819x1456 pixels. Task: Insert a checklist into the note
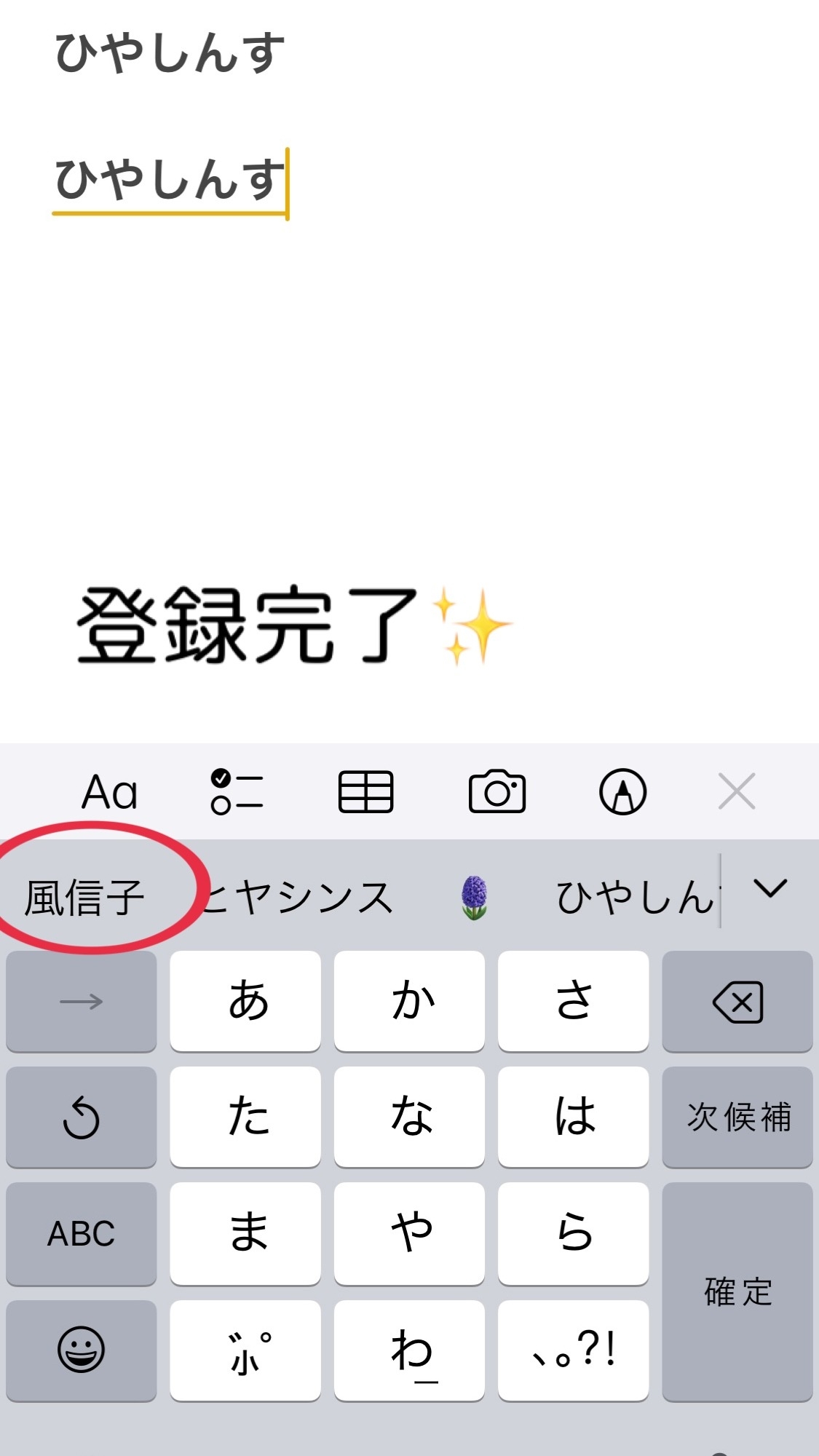tap(237, 792)
